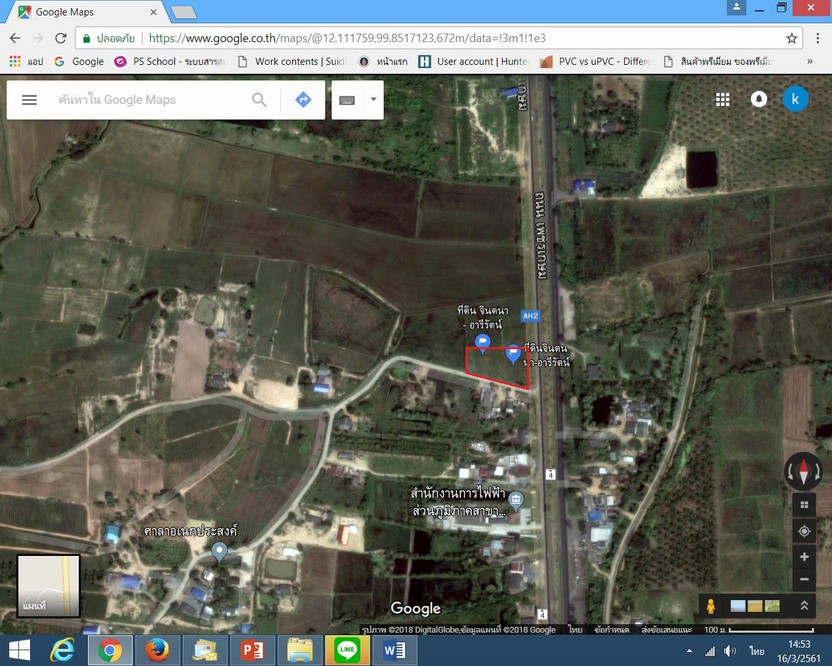Reset the map compass orientation

tap(804, 471)
